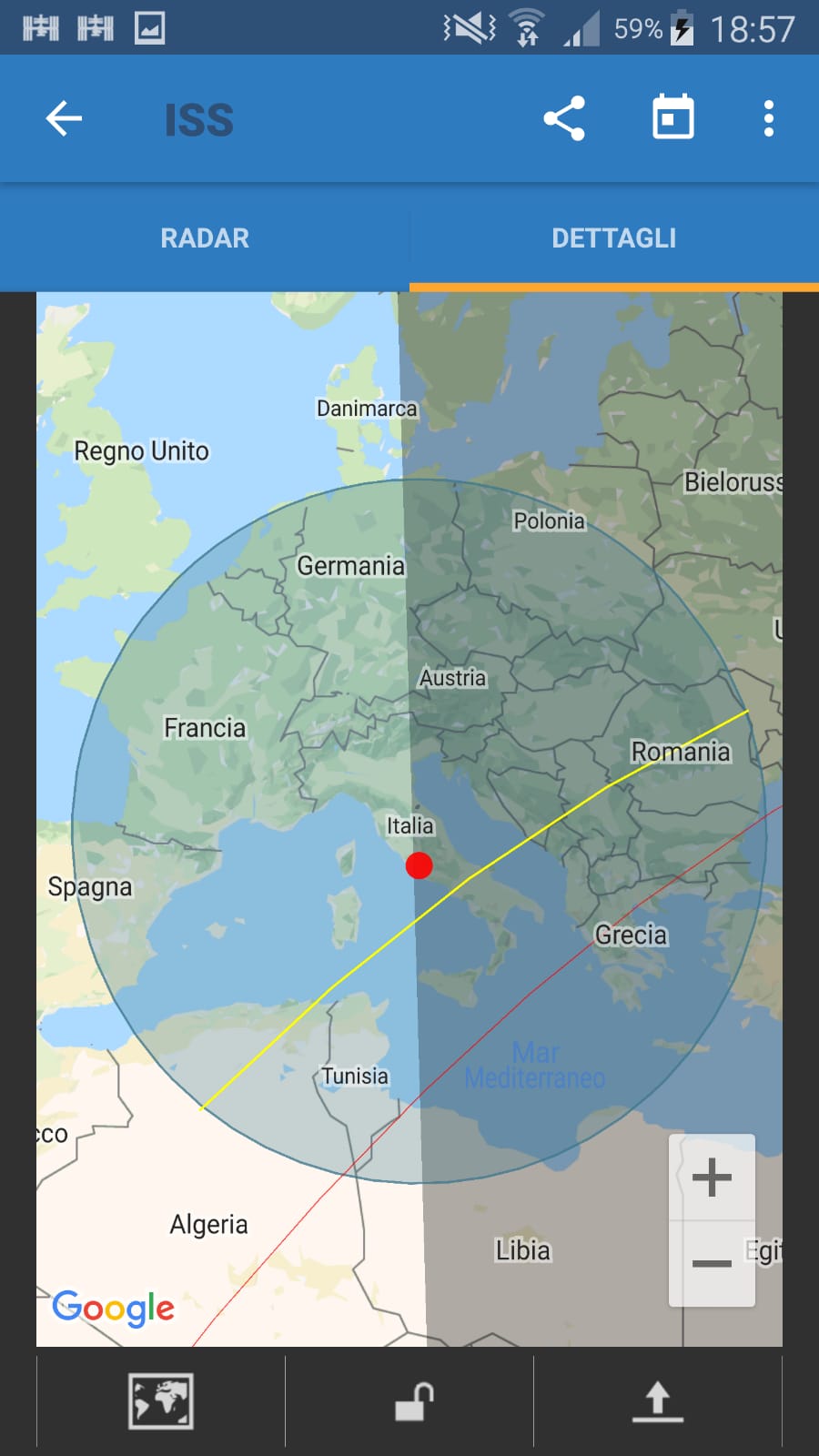Change the map type with world icon

coord(161,1401)
